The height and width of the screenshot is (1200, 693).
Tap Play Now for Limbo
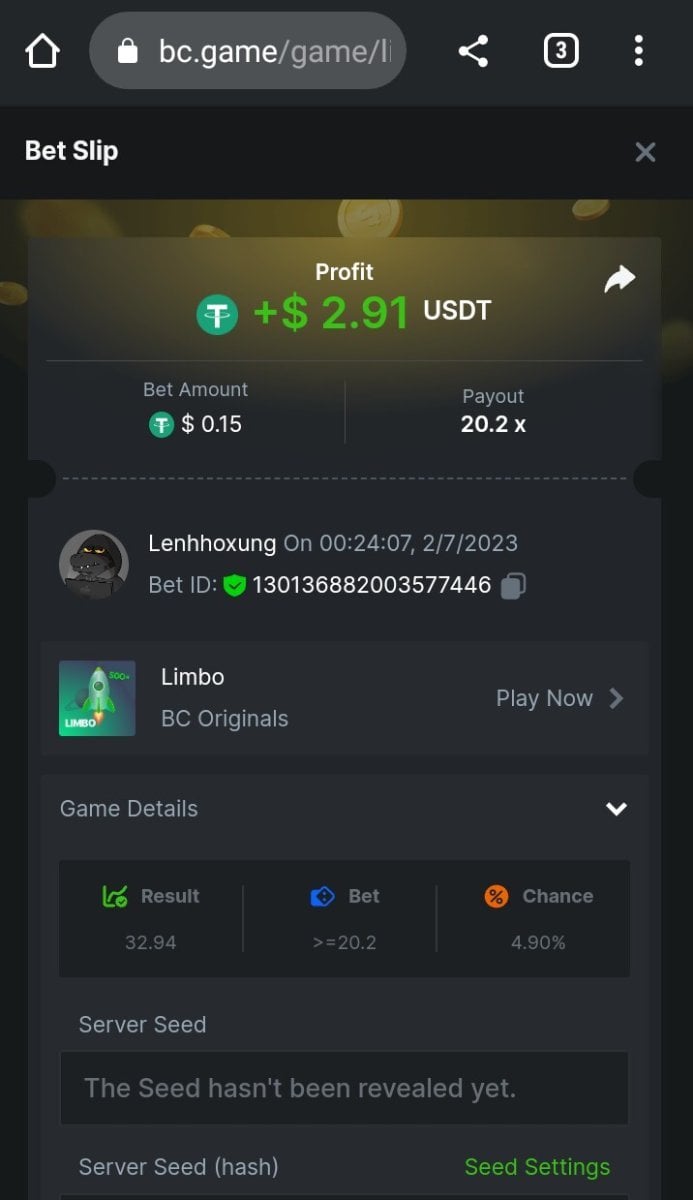[x=559, y=698]
